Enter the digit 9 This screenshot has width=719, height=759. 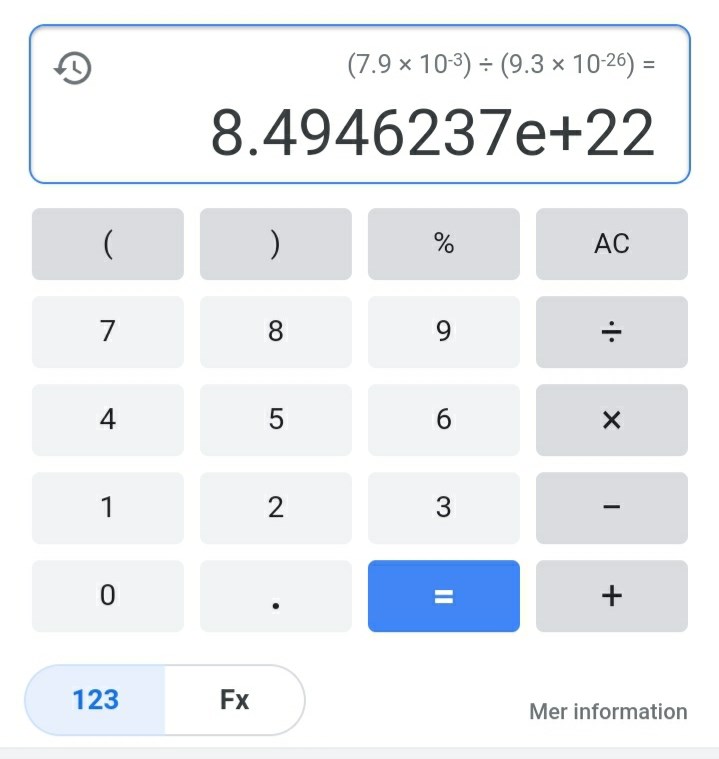click(443, 332)
